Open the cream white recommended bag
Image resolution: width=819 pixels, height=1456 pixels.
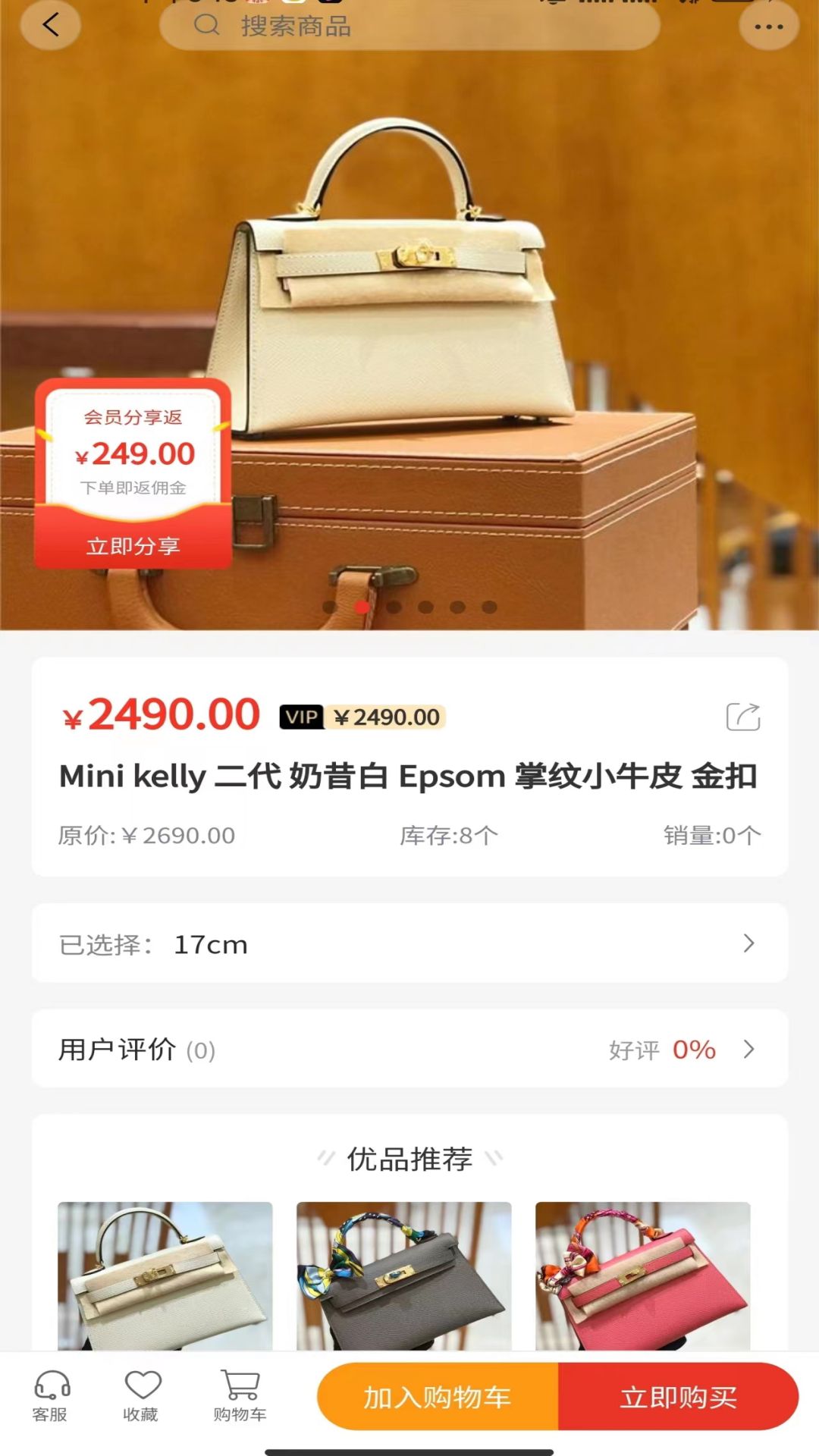pos(165,1276)
